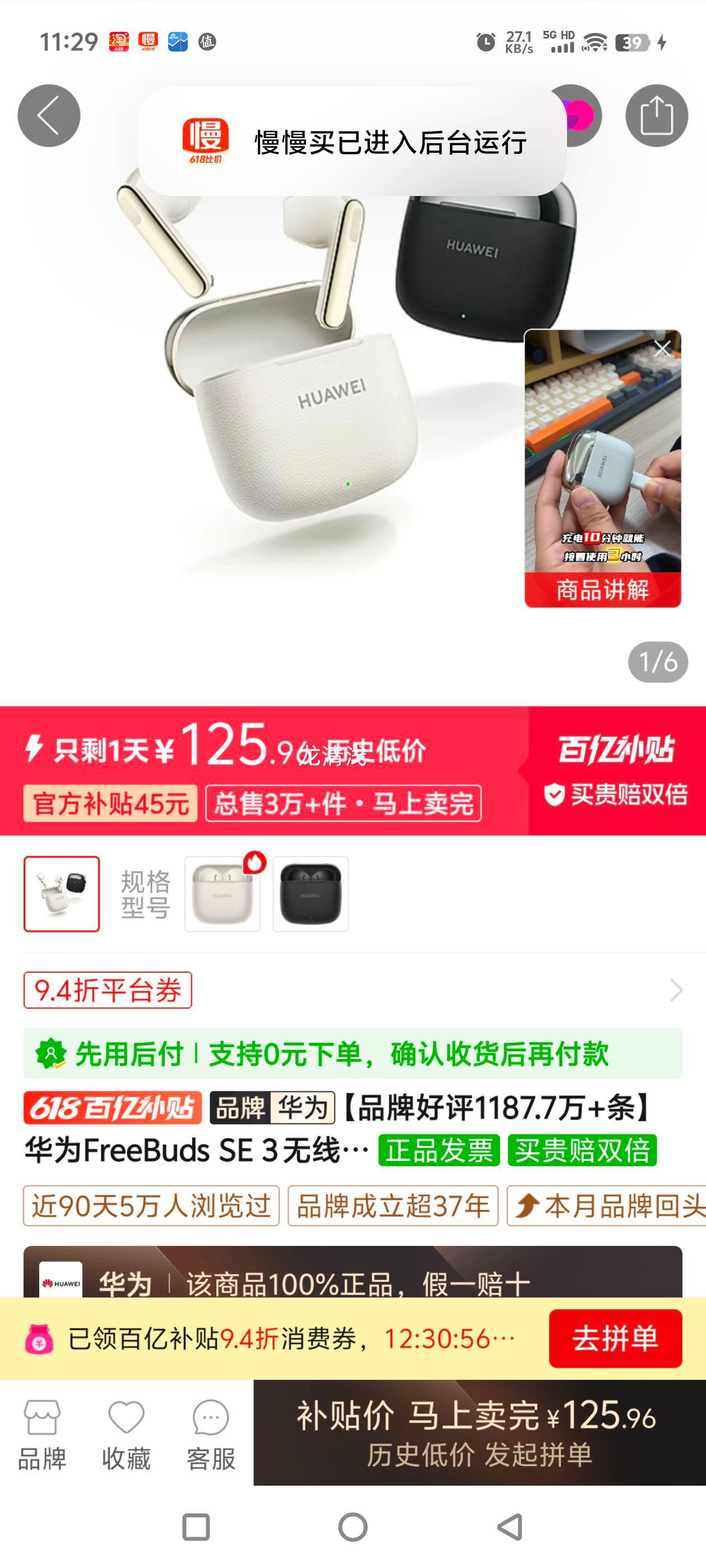Select the combined white-and-black variant image
The width and height of the screenshot is (706, 1568).
[62, 894]
